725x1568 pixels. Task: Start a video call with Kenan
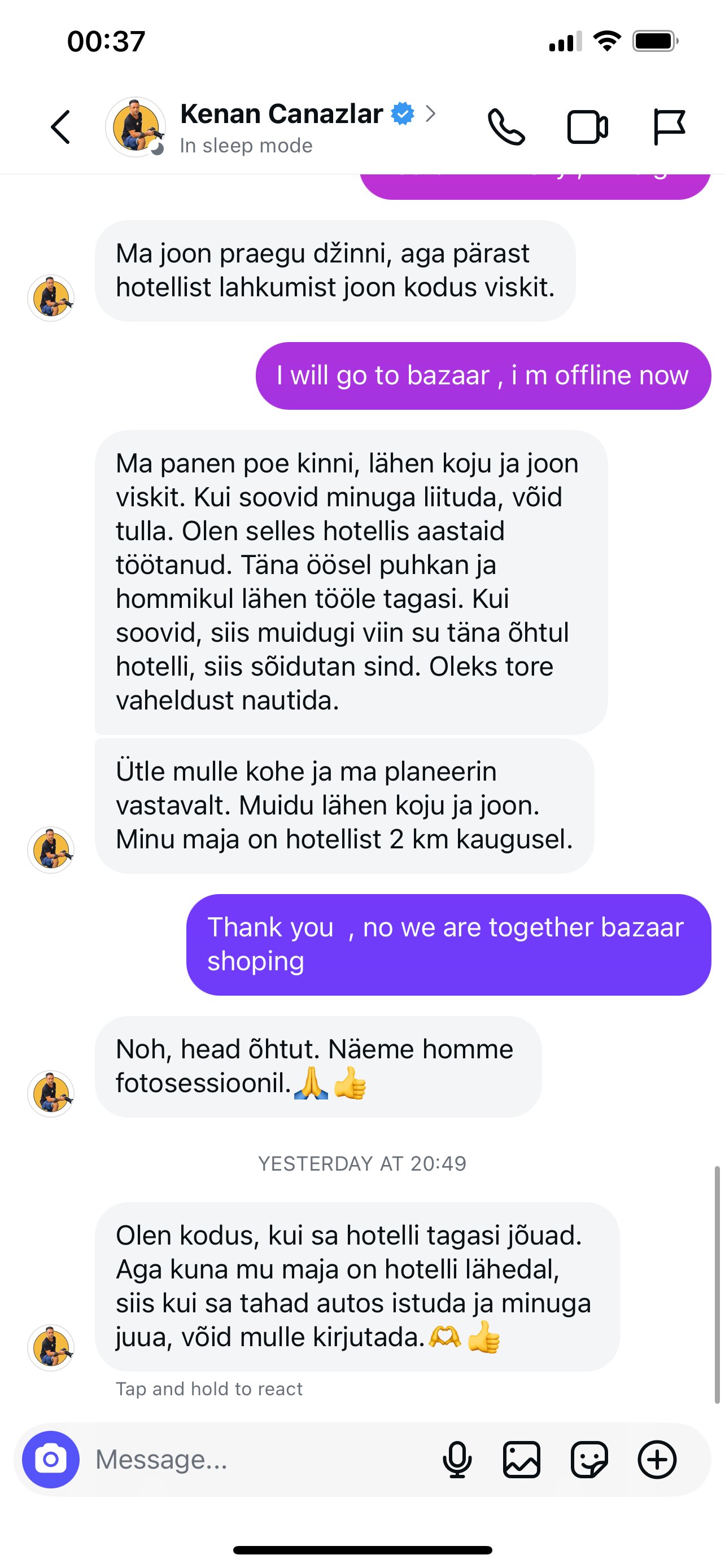(x=587, y=127)
